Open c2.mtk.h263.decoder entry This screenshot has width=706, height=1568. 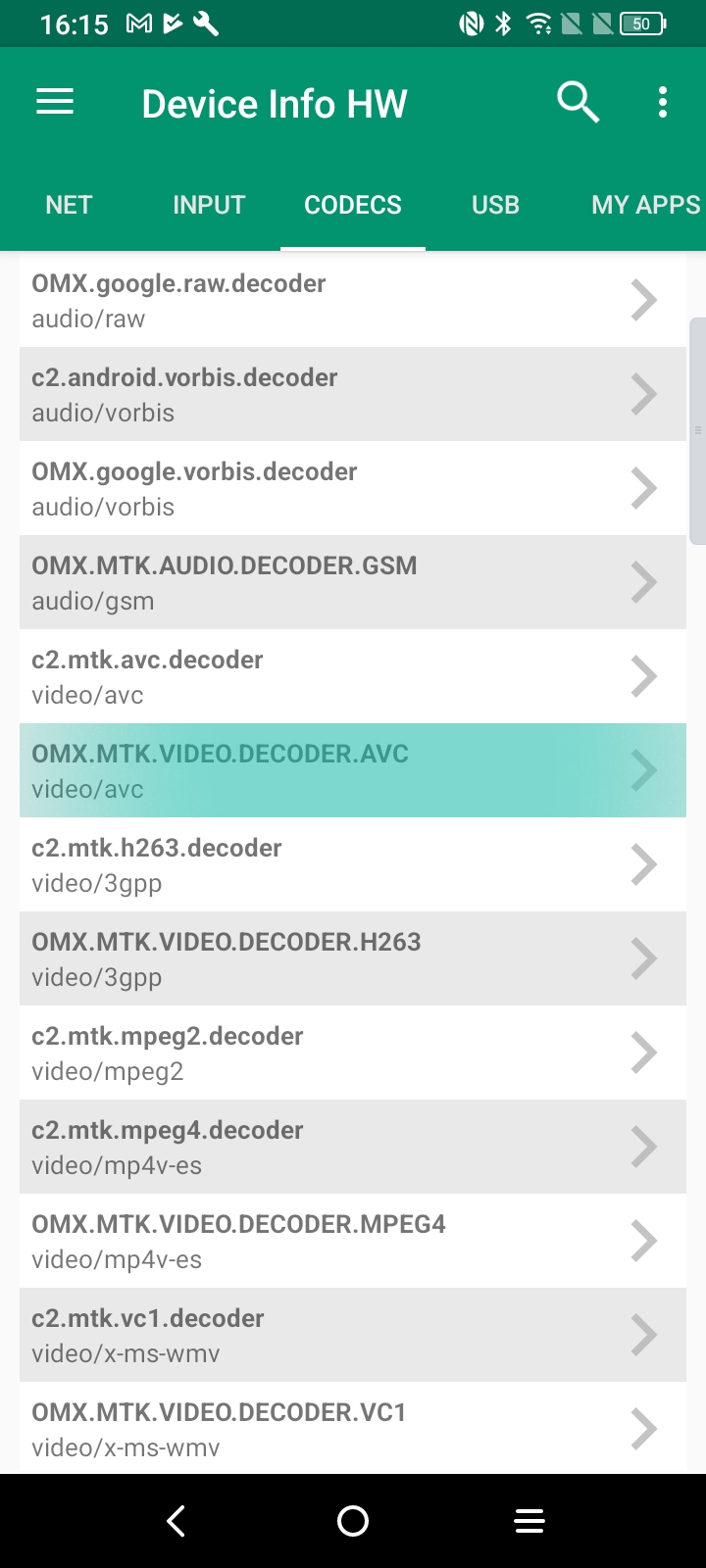tap(353, 864)
